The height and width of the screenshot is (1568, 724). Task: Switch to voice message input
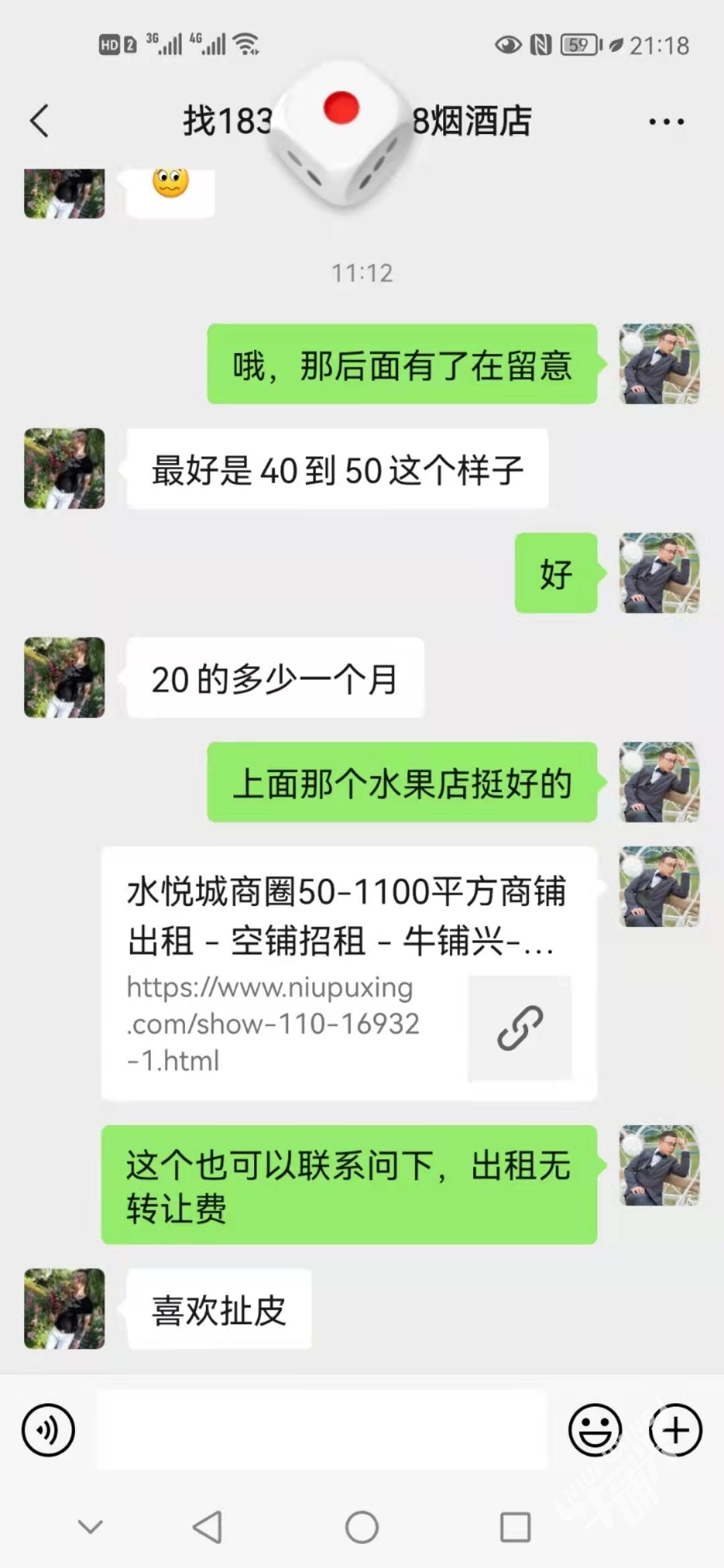(48, 1430)
